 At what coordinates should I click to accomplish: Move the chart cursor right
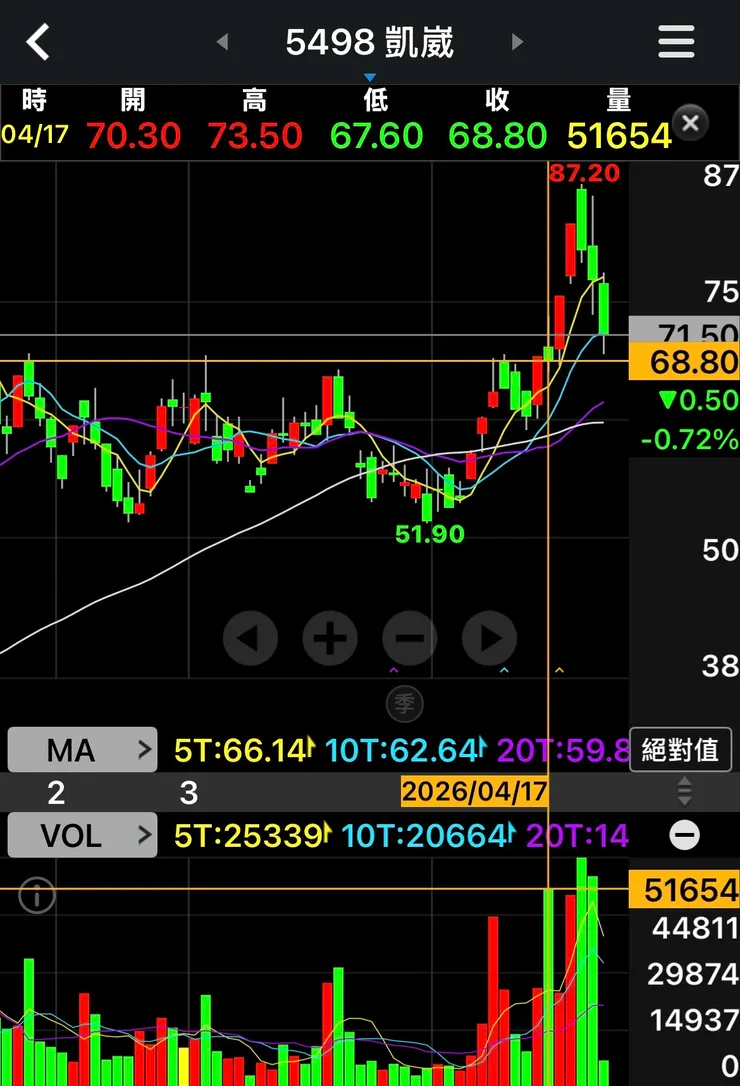[490, 637]
